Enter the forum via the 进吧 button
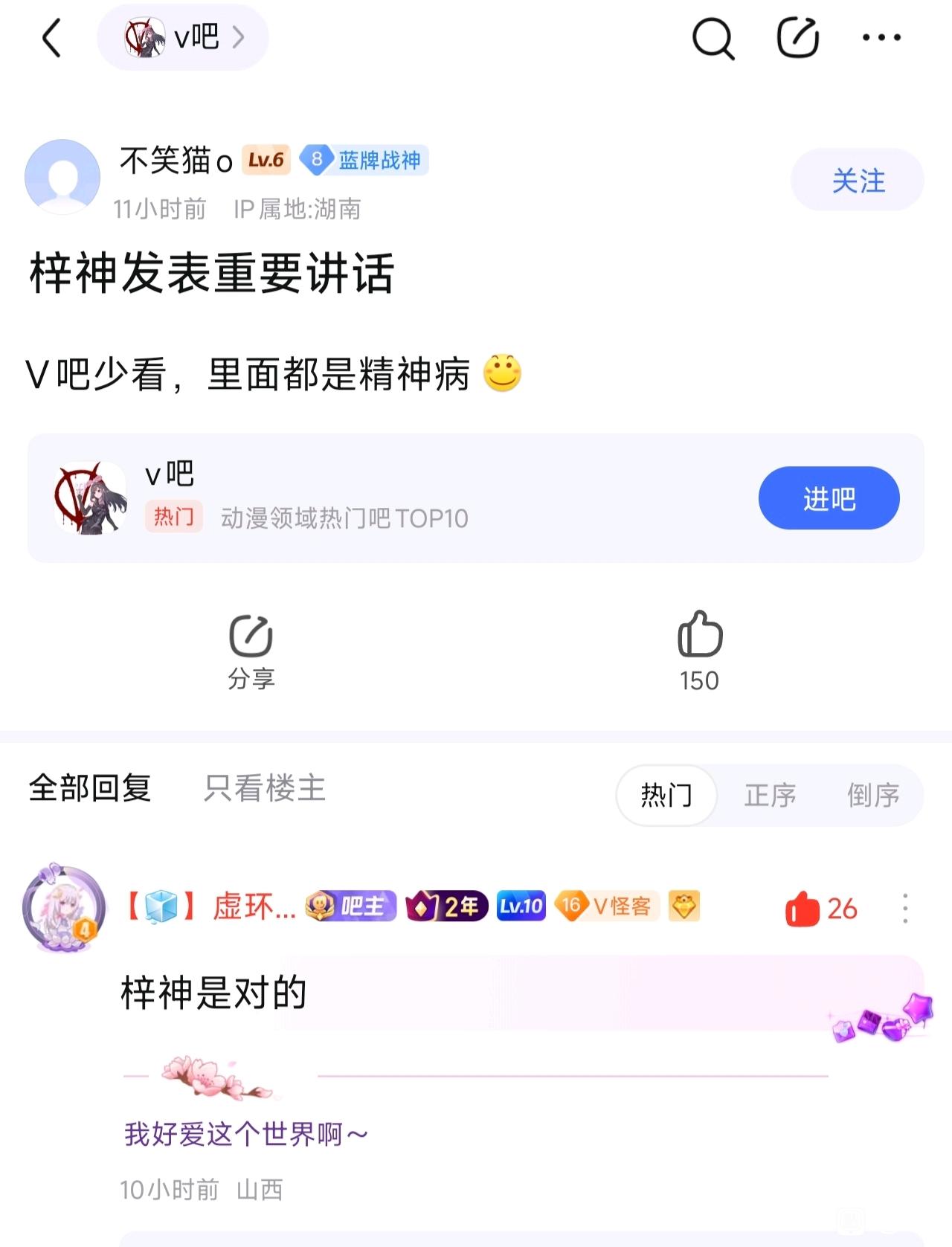952x1247 pixels. click(829, 498)
